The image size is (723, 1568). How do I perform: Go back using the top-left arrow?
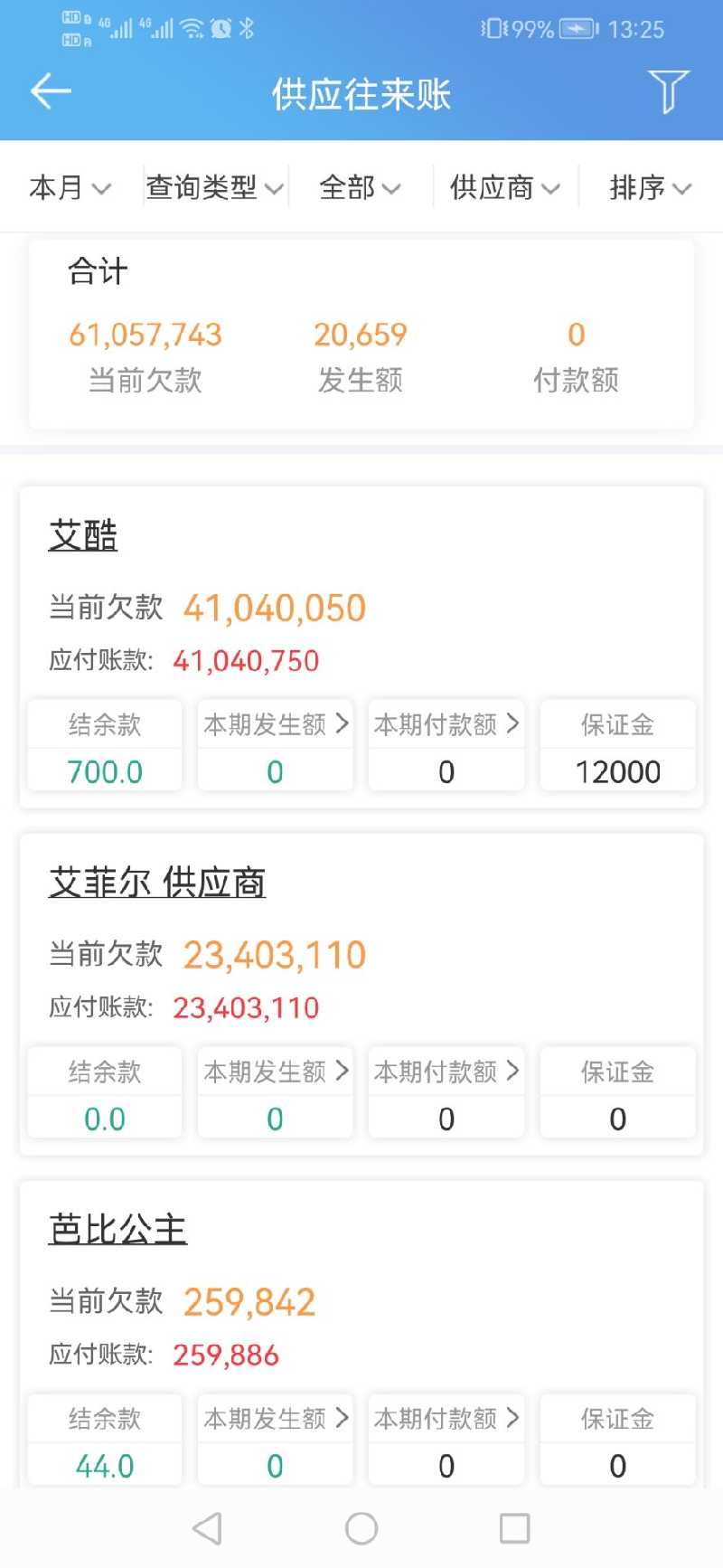click(51, 91)
